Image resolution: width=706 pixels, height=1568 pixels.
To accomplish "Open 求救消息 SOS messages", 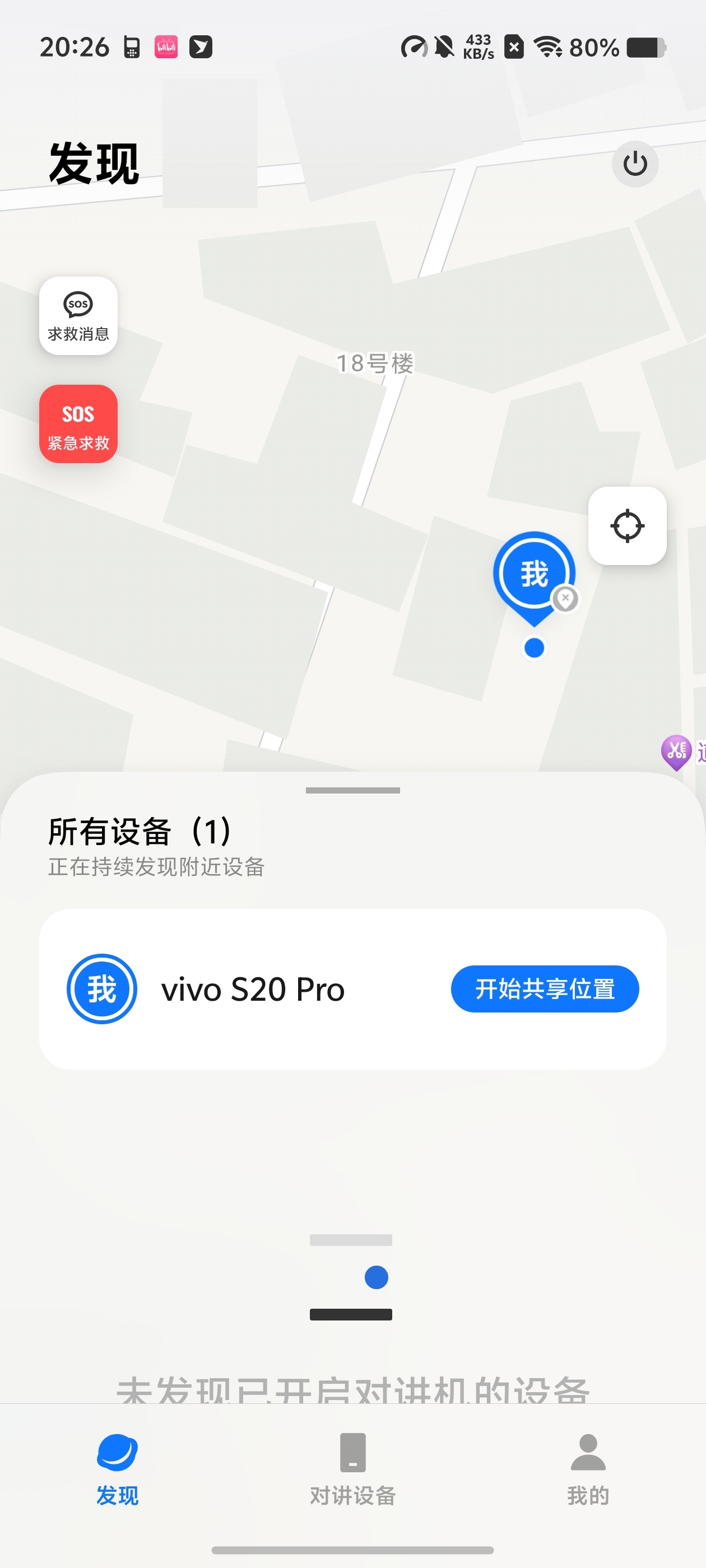I will (x=78, y=315).
